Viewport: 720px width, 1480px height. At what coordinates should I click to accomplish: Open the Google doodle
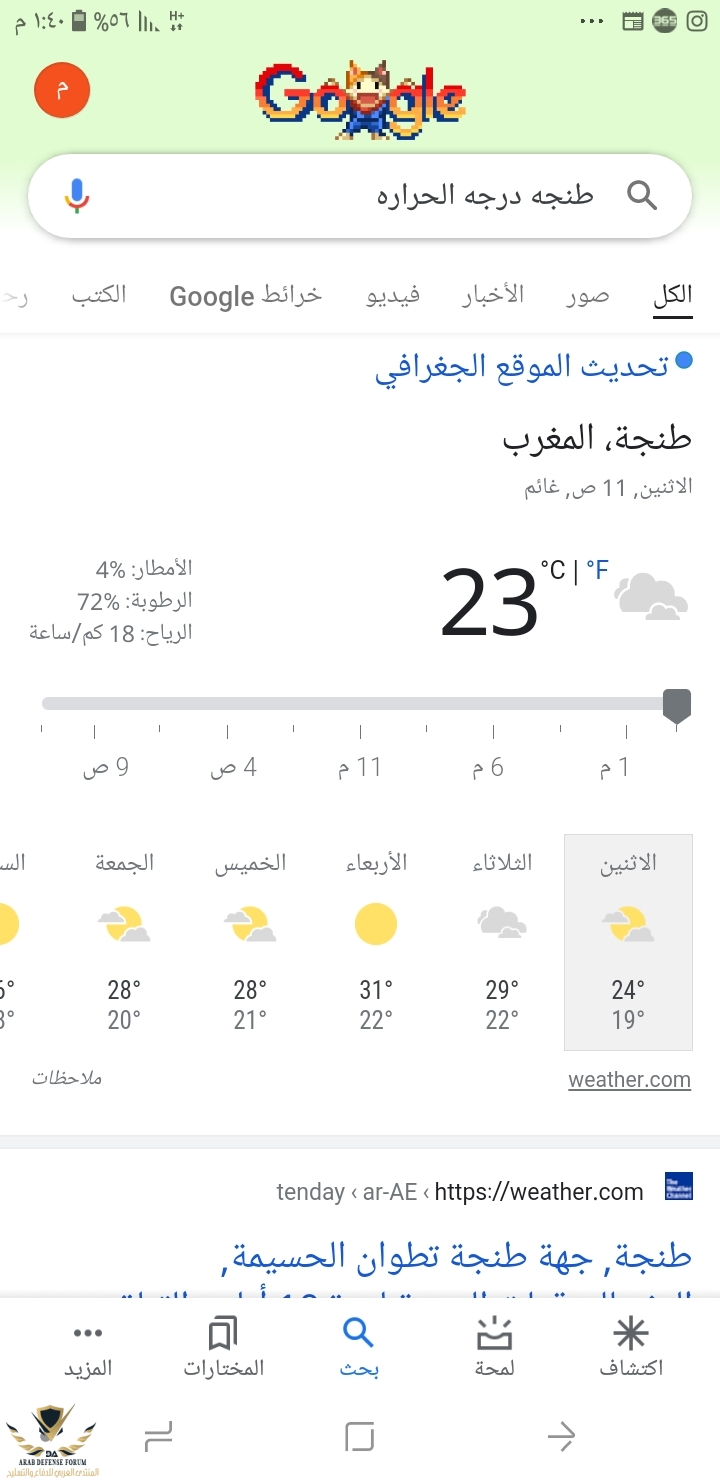pos(360,100)
